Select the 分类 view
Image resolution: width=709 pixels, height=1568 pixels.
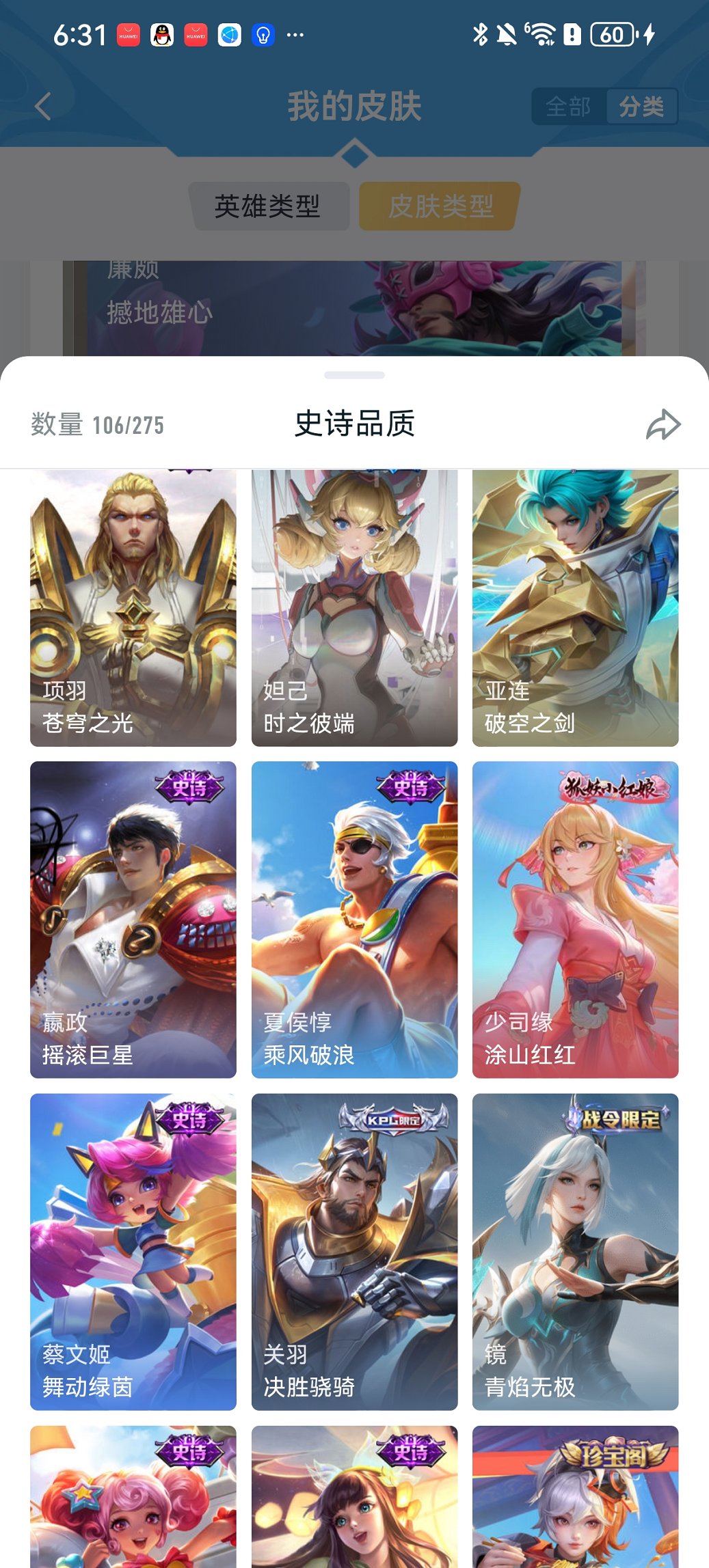[x=641, y=107]
